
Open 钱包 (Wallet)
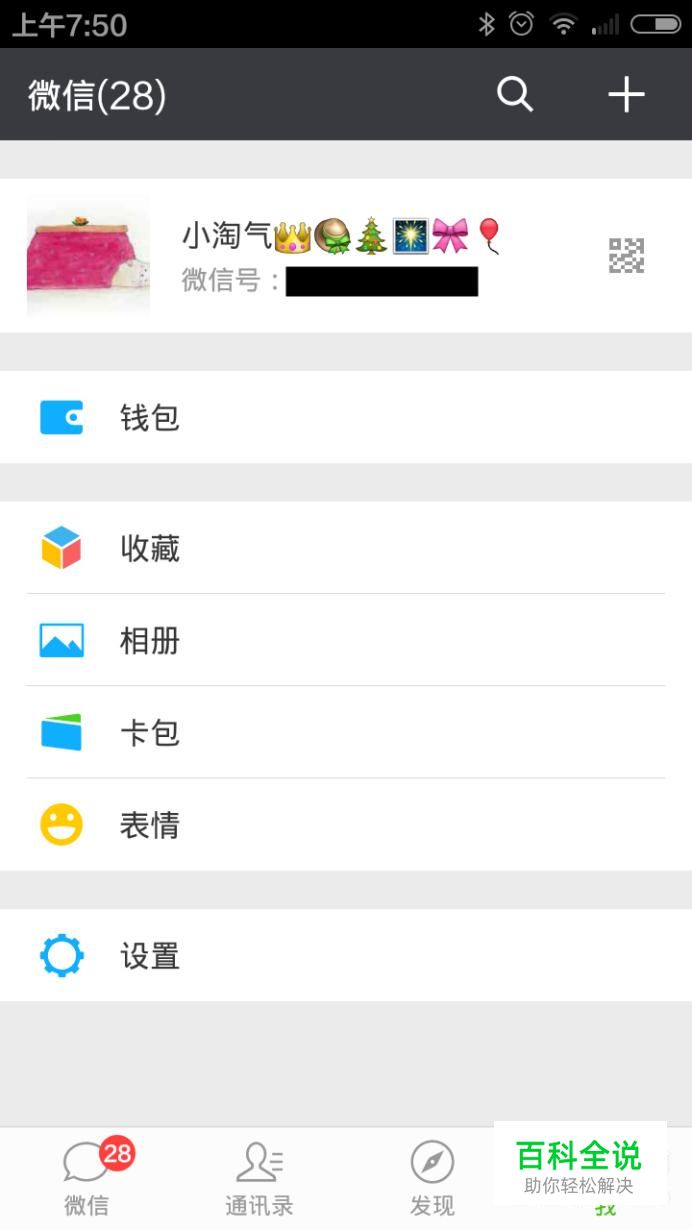tap(150, 417)
